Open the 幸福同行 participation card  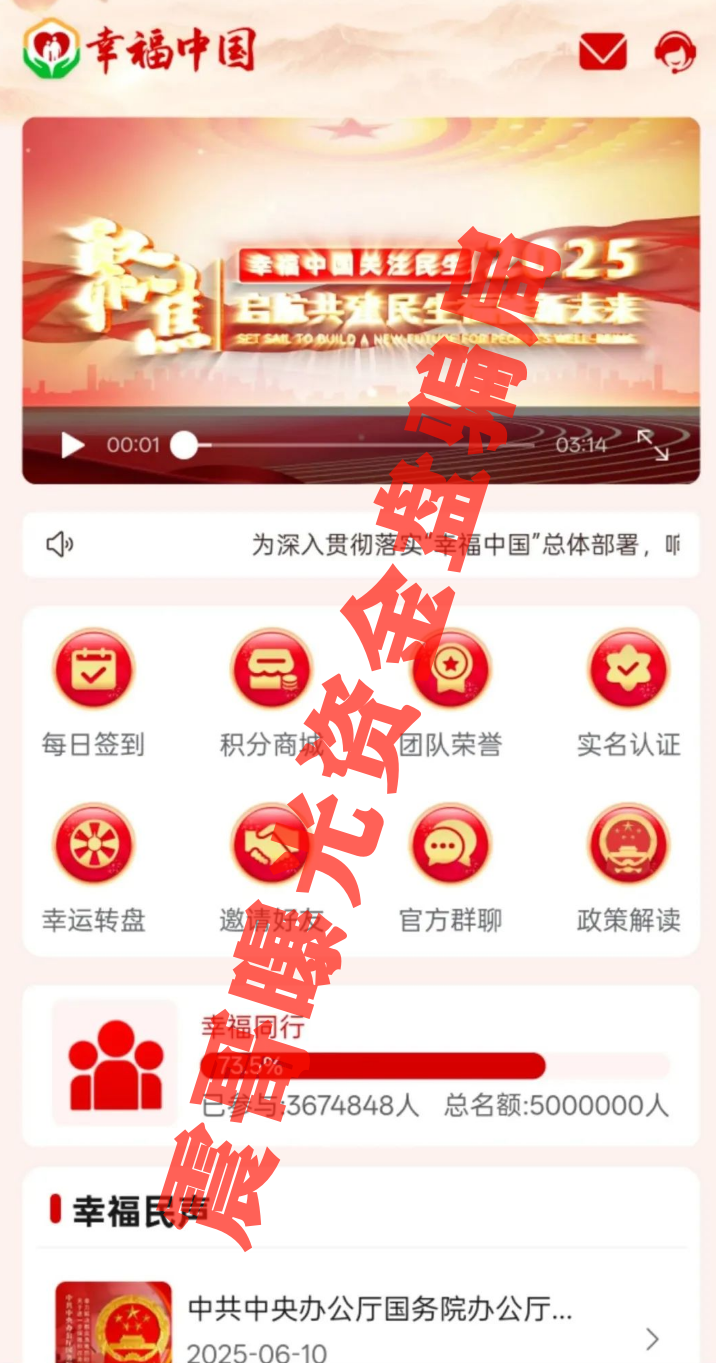coord(360,1066)
